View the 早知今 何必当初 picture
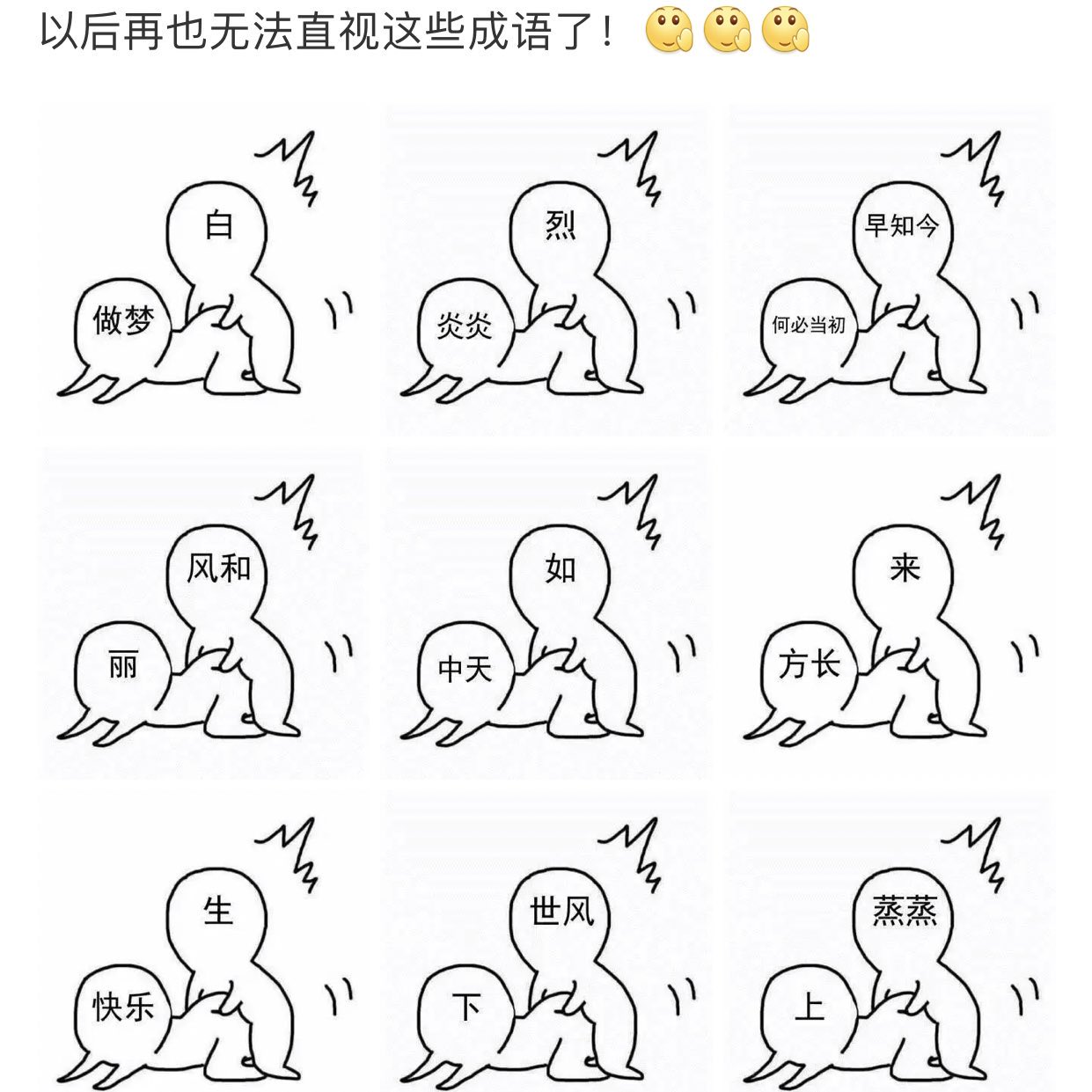Viewport: 1092px width, 1092px height. [x=889, y=270]
